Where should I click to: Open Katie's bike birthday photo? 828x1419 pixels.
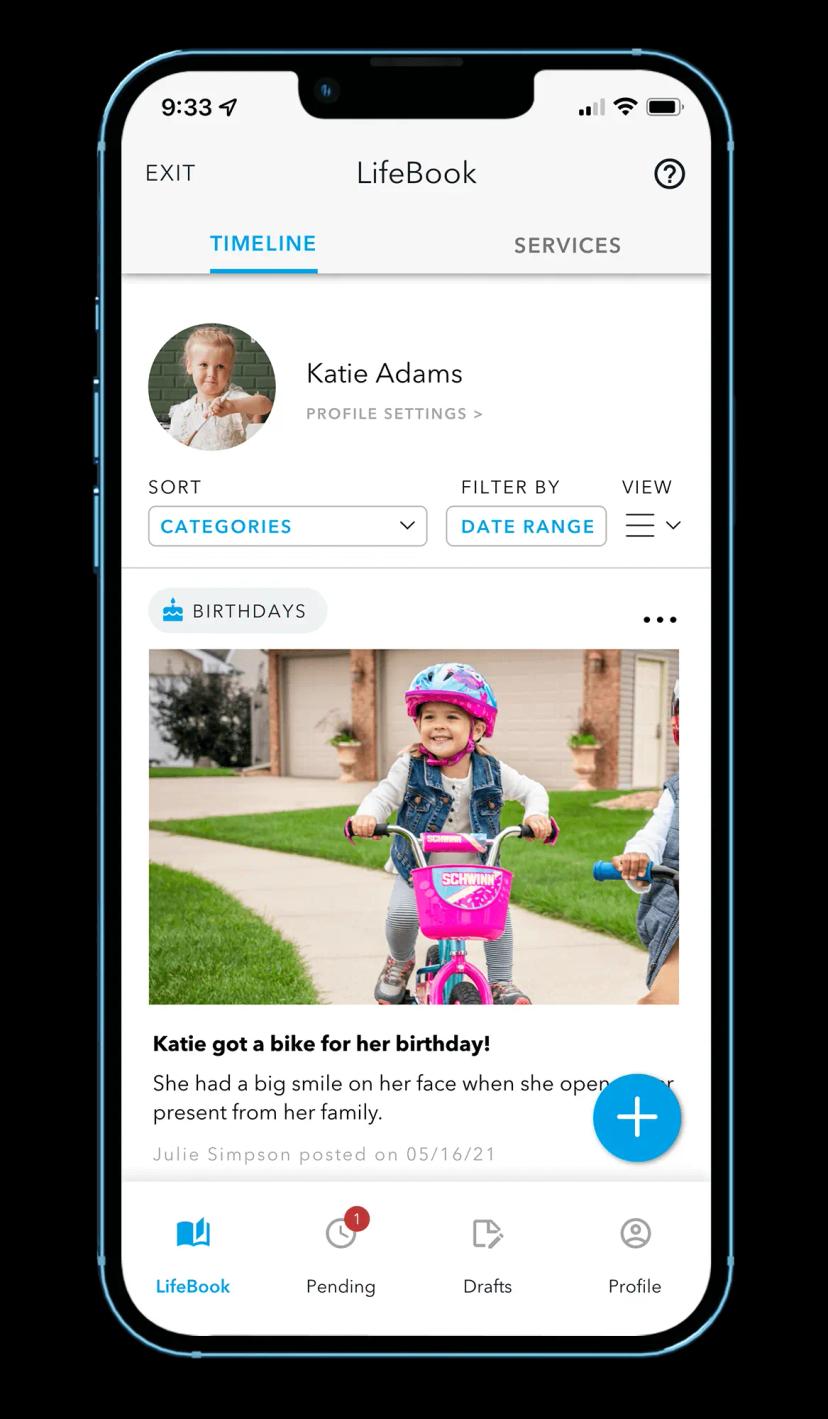click(413, 826)
